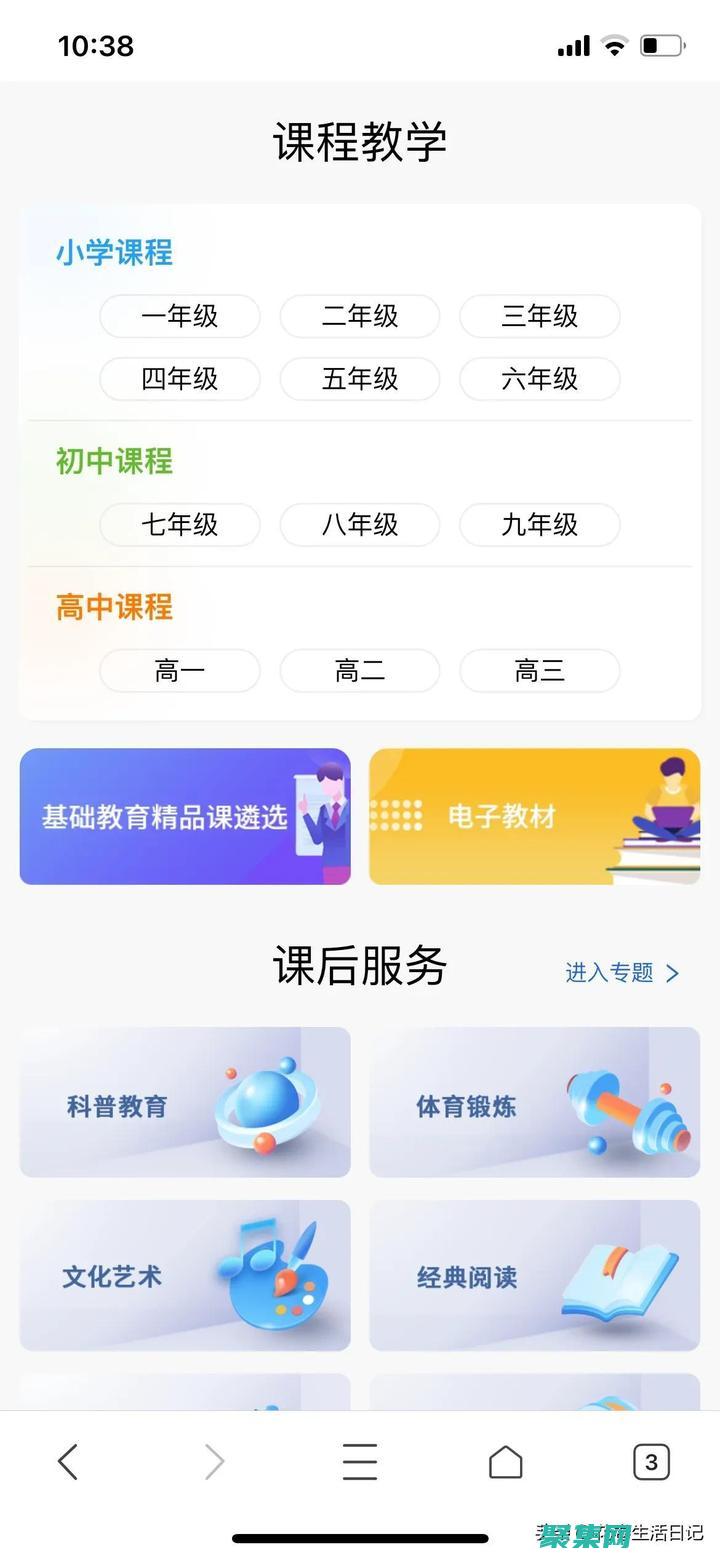Open 进入专题 next to 课后服务

coord(622,972)
